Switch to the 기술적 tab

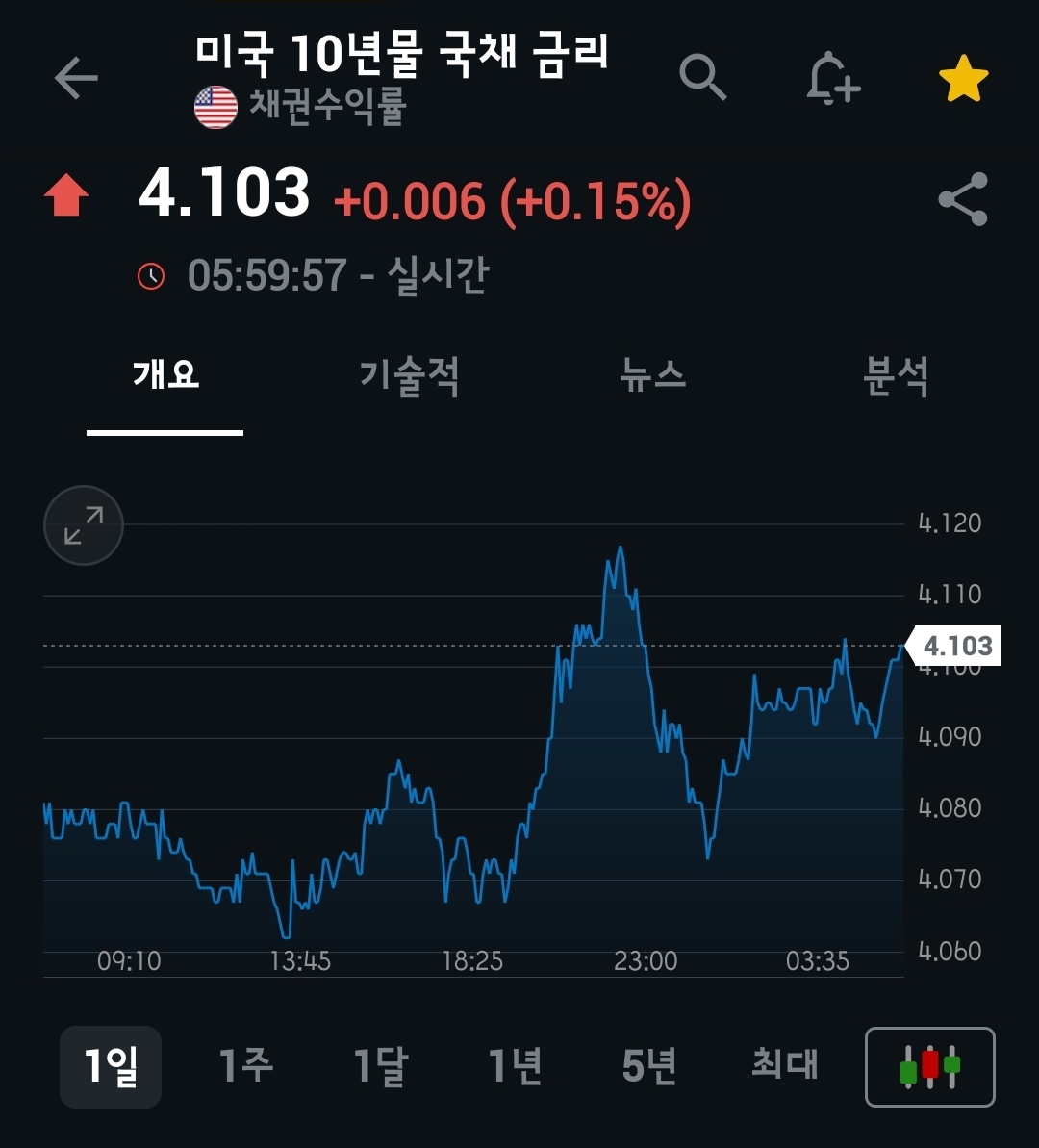409,375
